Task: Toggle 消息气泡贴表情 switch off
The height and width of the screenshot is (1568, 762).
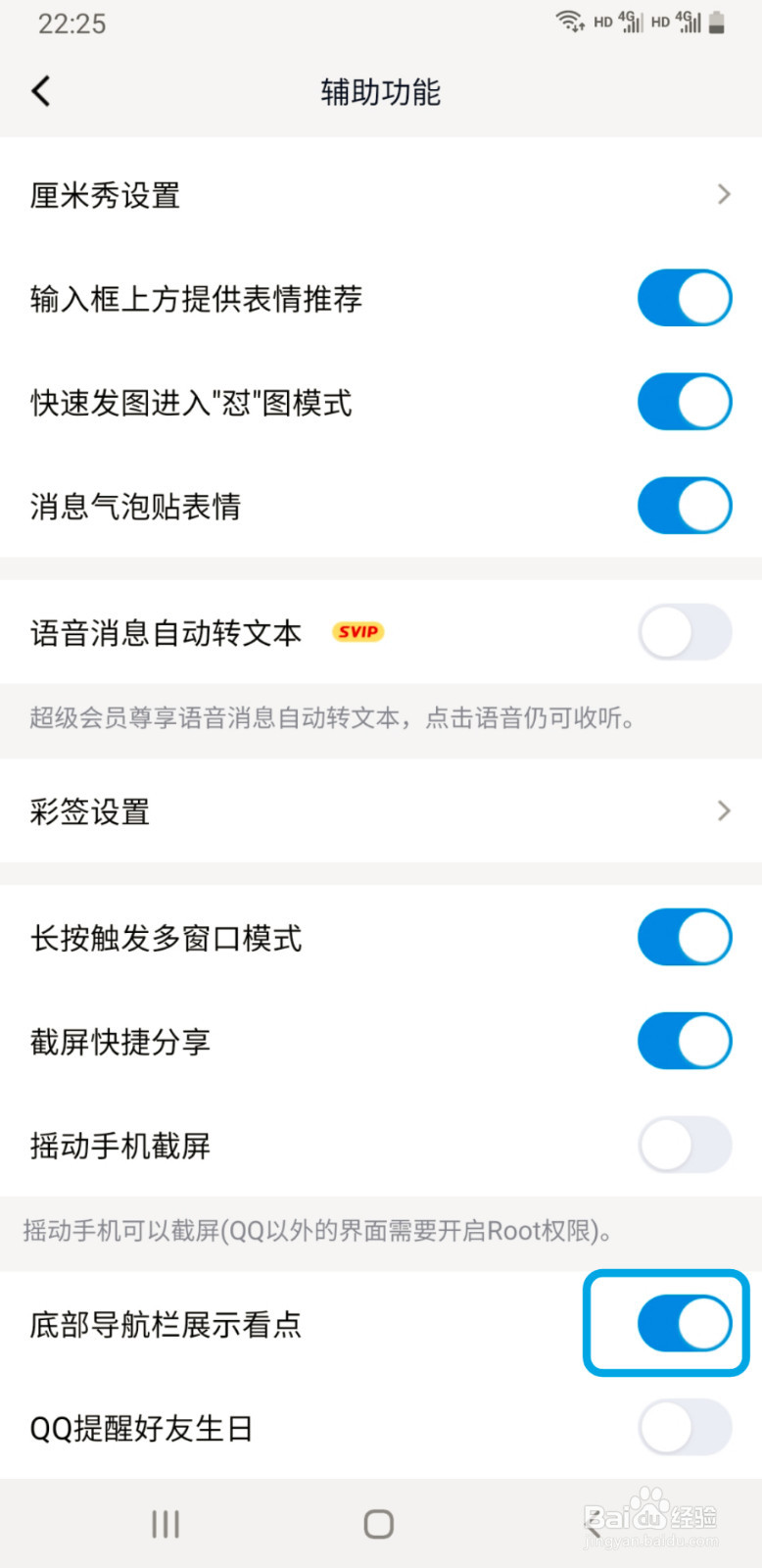Action: 684,507
